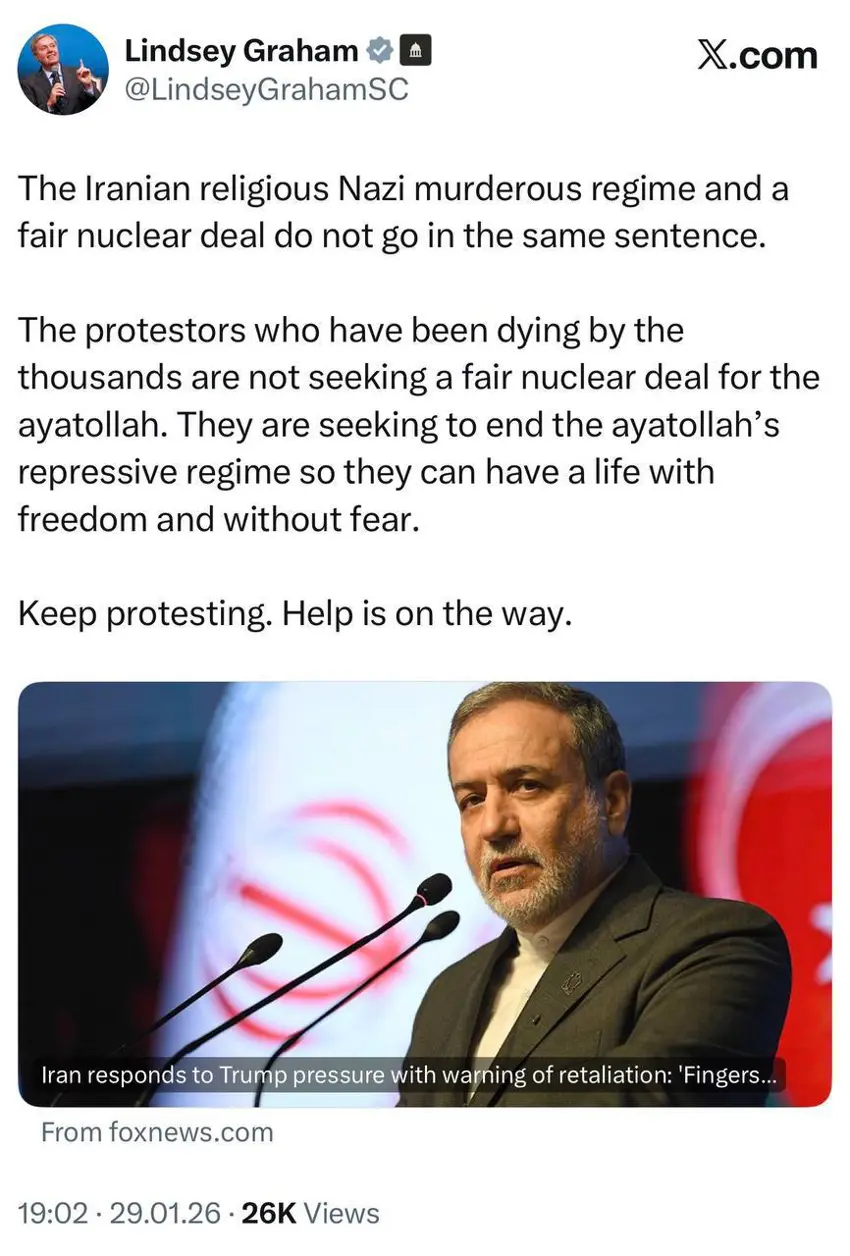Open the Fox News article card

pos(425,894)
